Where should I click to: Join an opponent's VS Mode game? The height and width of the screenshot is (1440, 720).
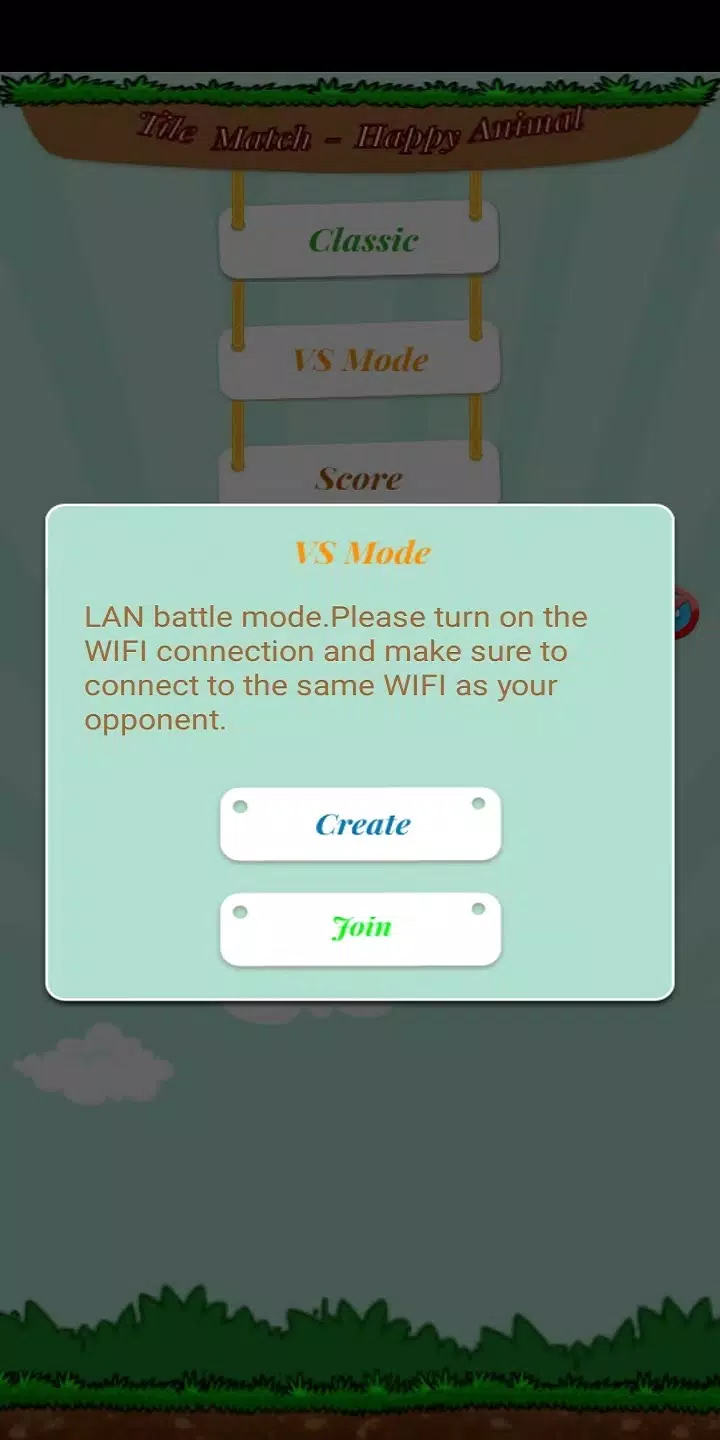[x=360, y=929]
